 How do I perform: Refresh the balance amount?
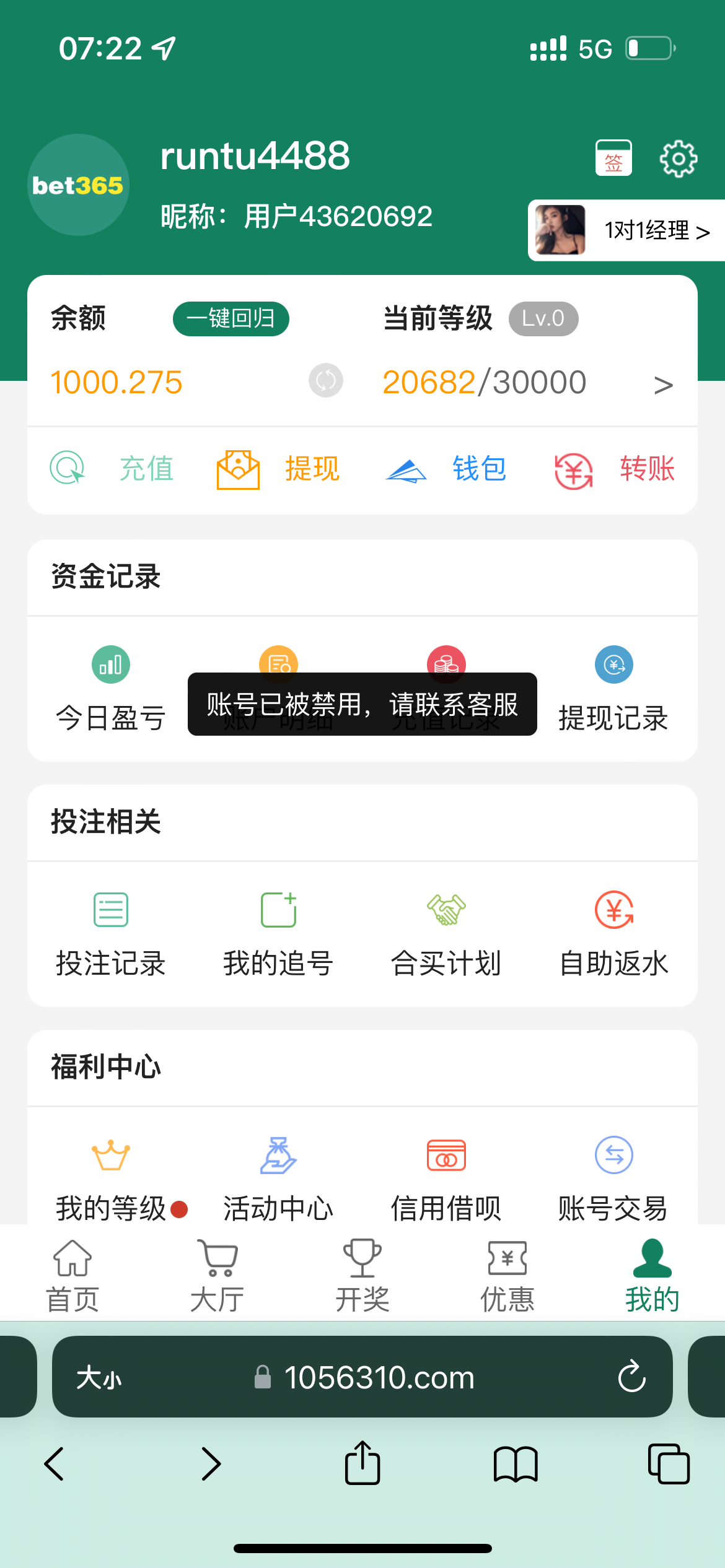coord(326,380)
